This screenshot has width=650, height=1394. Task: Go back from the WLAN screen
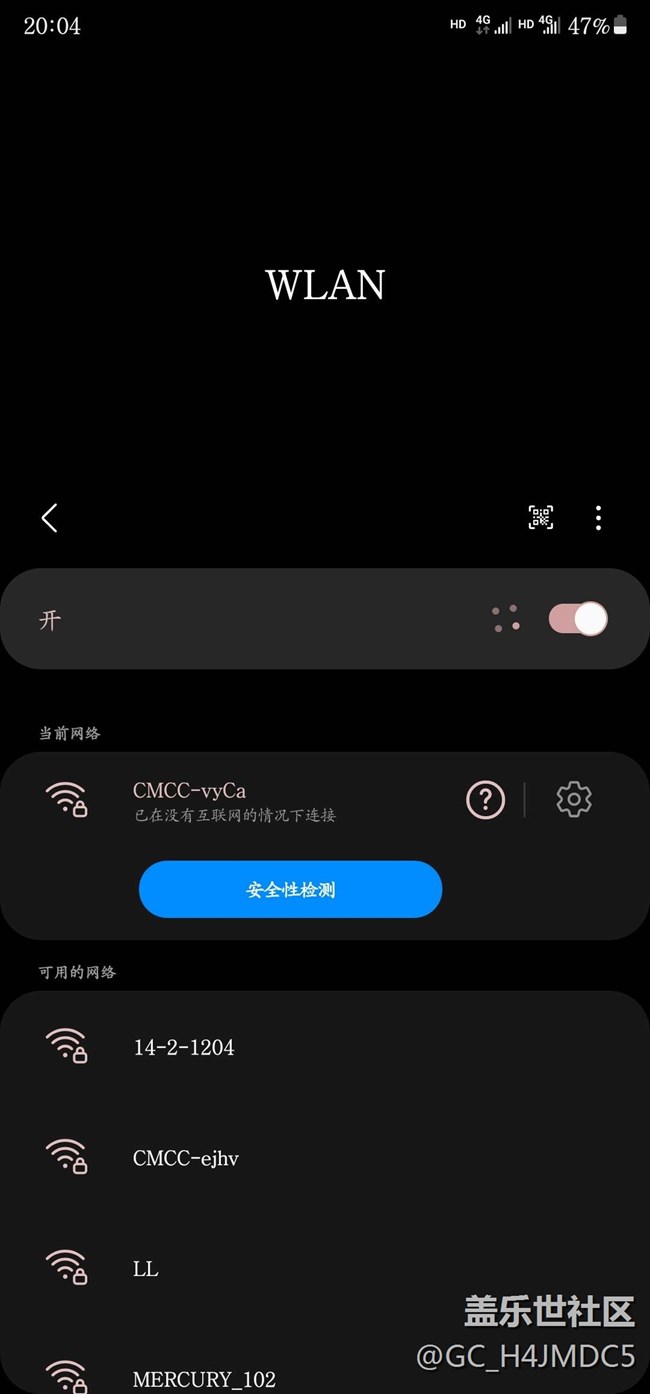(49, 517)
